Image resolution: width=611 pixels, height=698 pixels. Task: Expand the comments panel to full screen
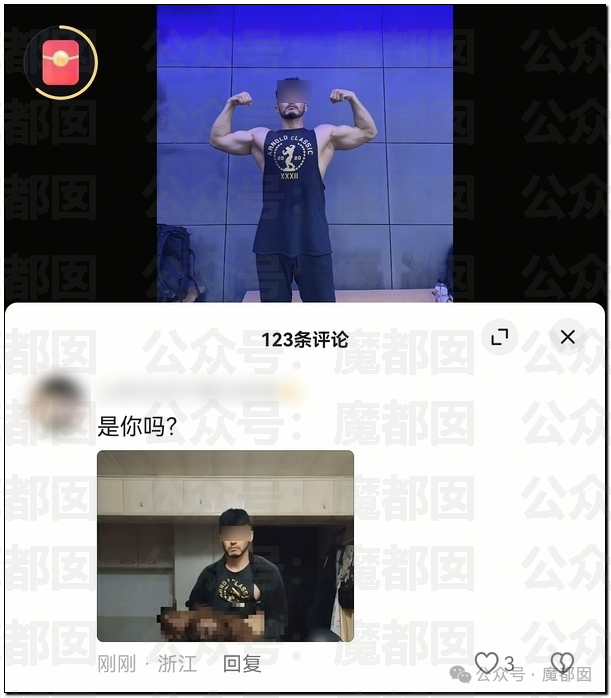[500, 338]
